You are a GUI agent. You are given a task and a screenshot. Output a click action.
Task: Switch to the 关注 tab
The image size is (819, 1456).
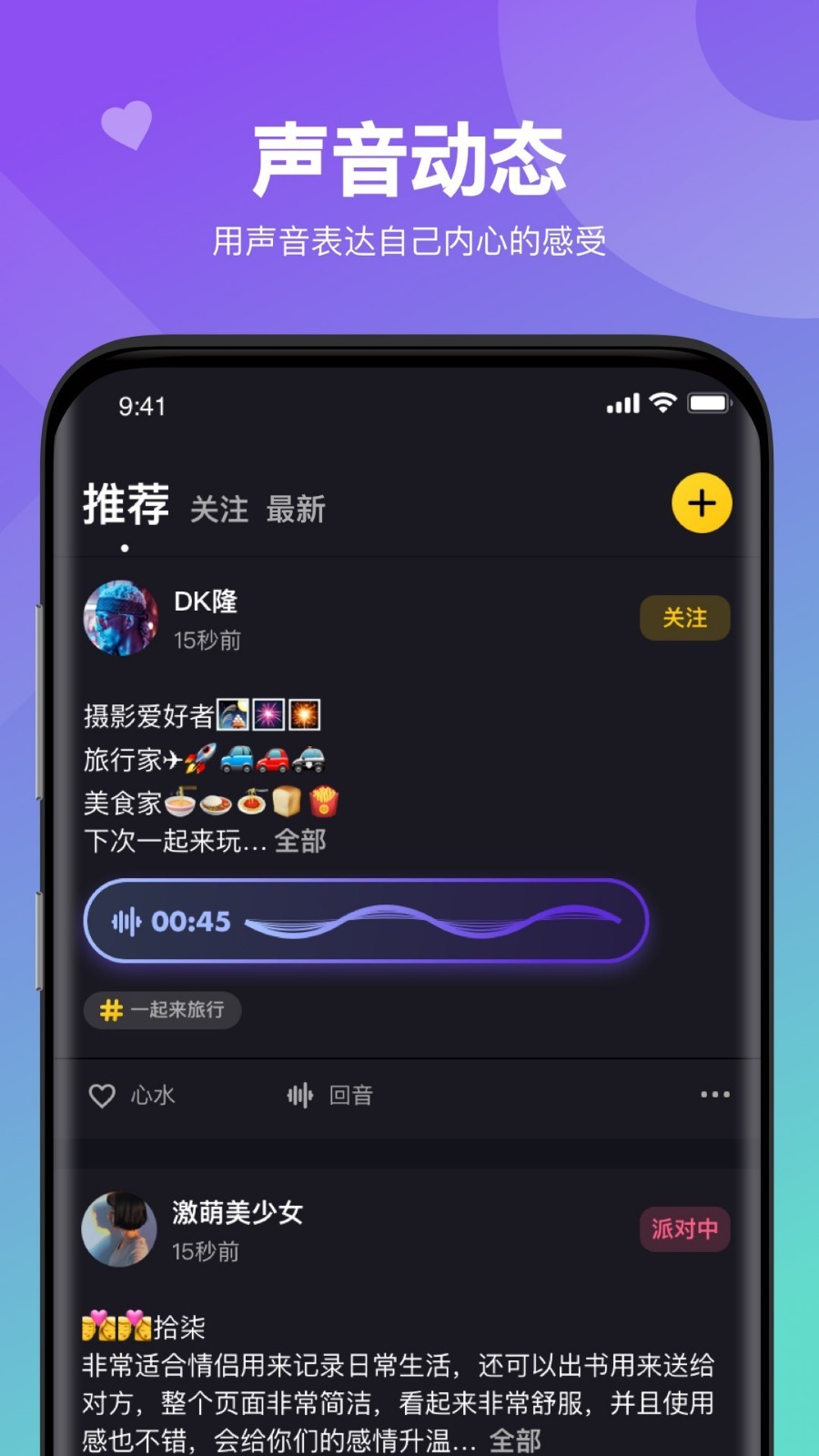[218, 510]
